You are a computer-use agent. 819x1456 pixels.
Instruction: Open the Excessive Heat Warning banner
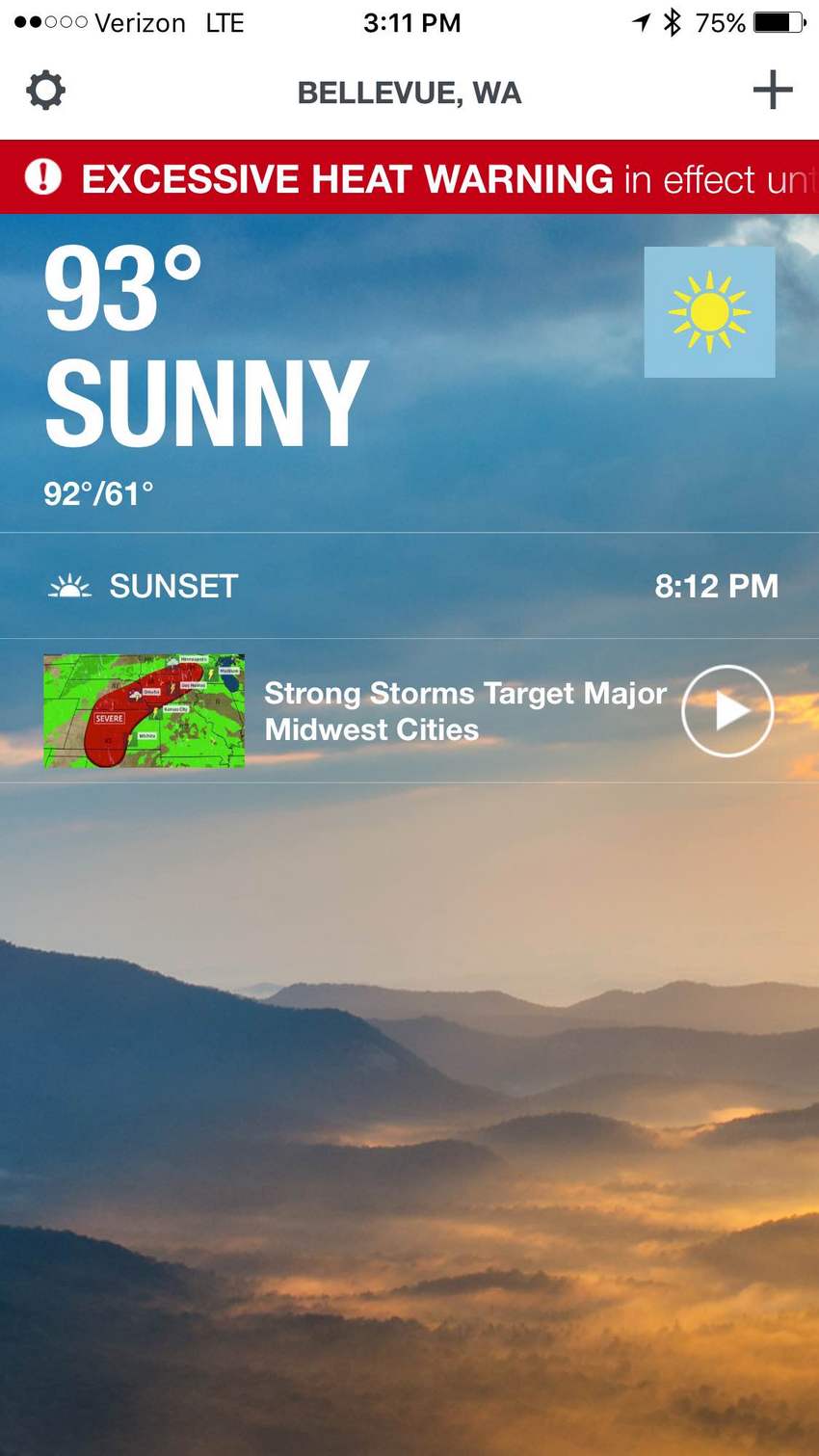pyautogui.click(x=409, y=178)
